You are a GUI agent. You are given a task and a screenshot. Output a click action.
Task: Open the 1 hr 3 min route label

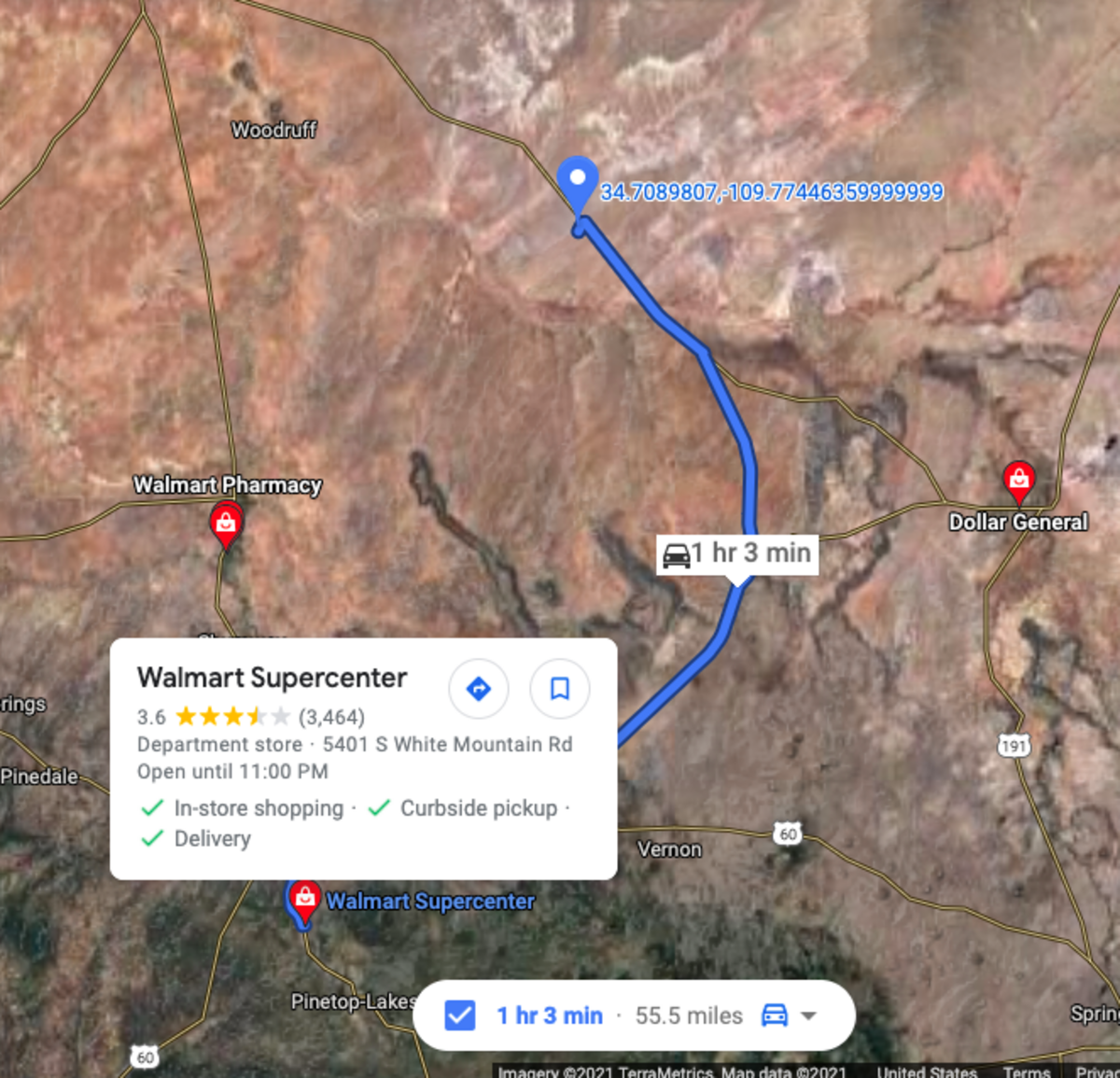pyautogui.click(x=737, y=553)
